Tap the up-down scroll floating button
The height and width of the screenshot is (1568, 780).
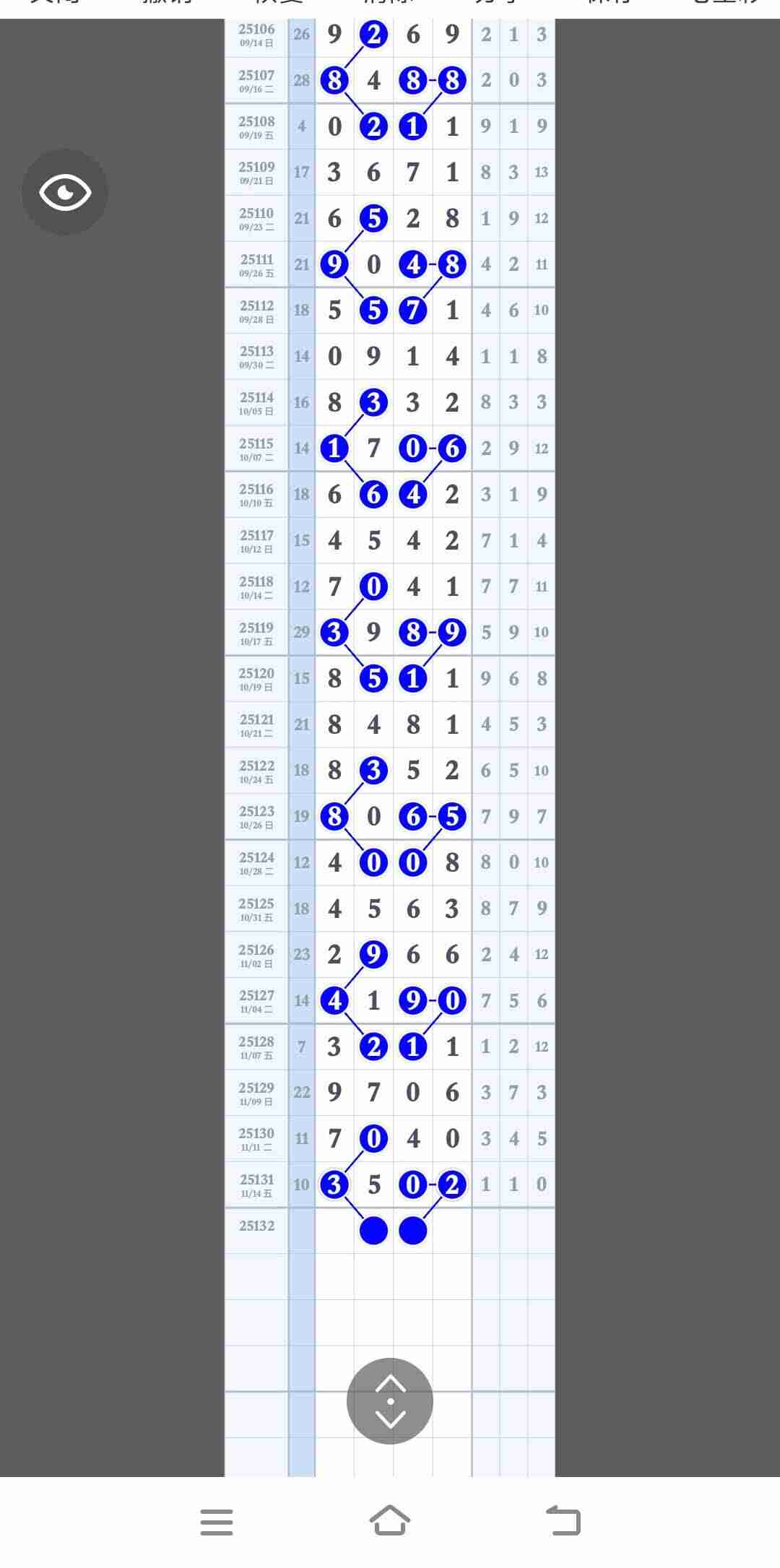tap(390, 1401)
